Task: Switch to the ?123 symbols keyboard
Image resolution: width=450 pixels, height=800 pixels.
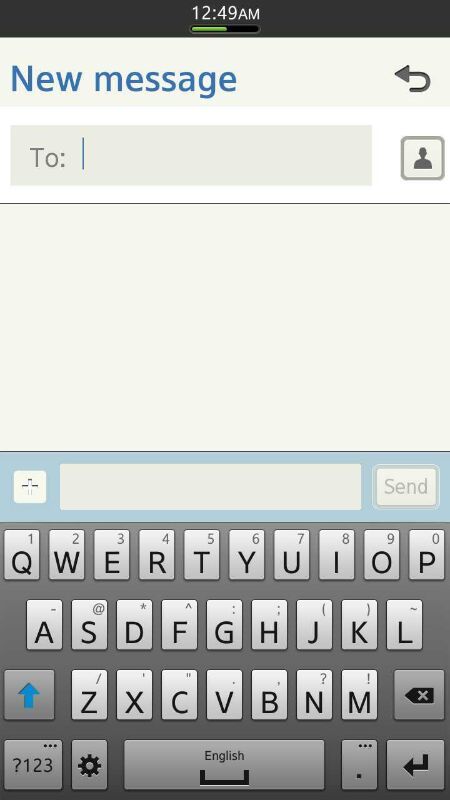Action: [33, 764]
